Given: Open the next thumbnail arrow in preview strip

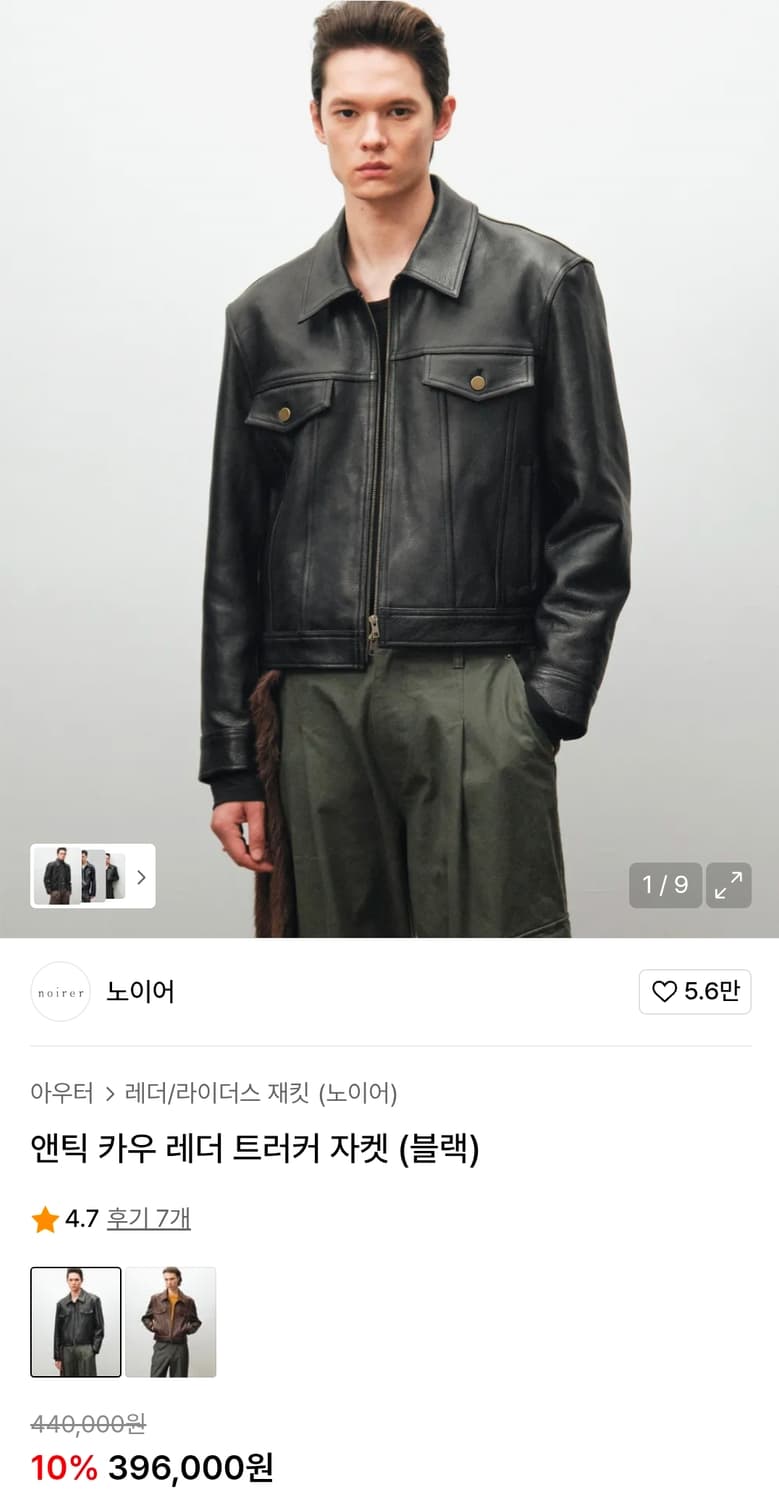Looking at the screenshot, I should click(x=142, y=877).
